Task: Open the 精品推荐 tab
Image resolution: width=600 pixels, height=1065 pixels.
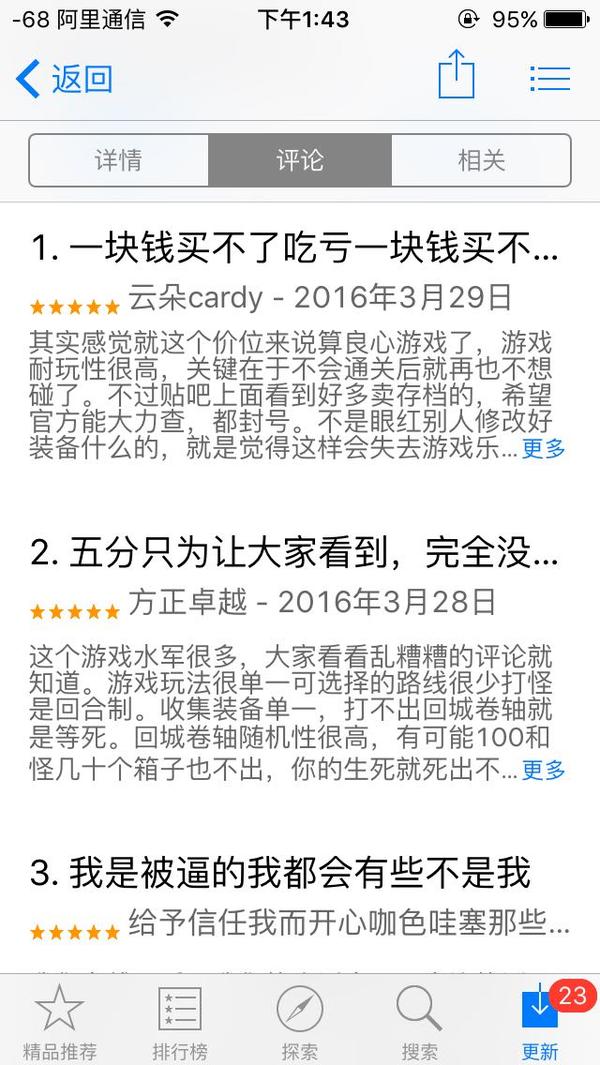Action: pyautogui.click(x=60, y=1020)
